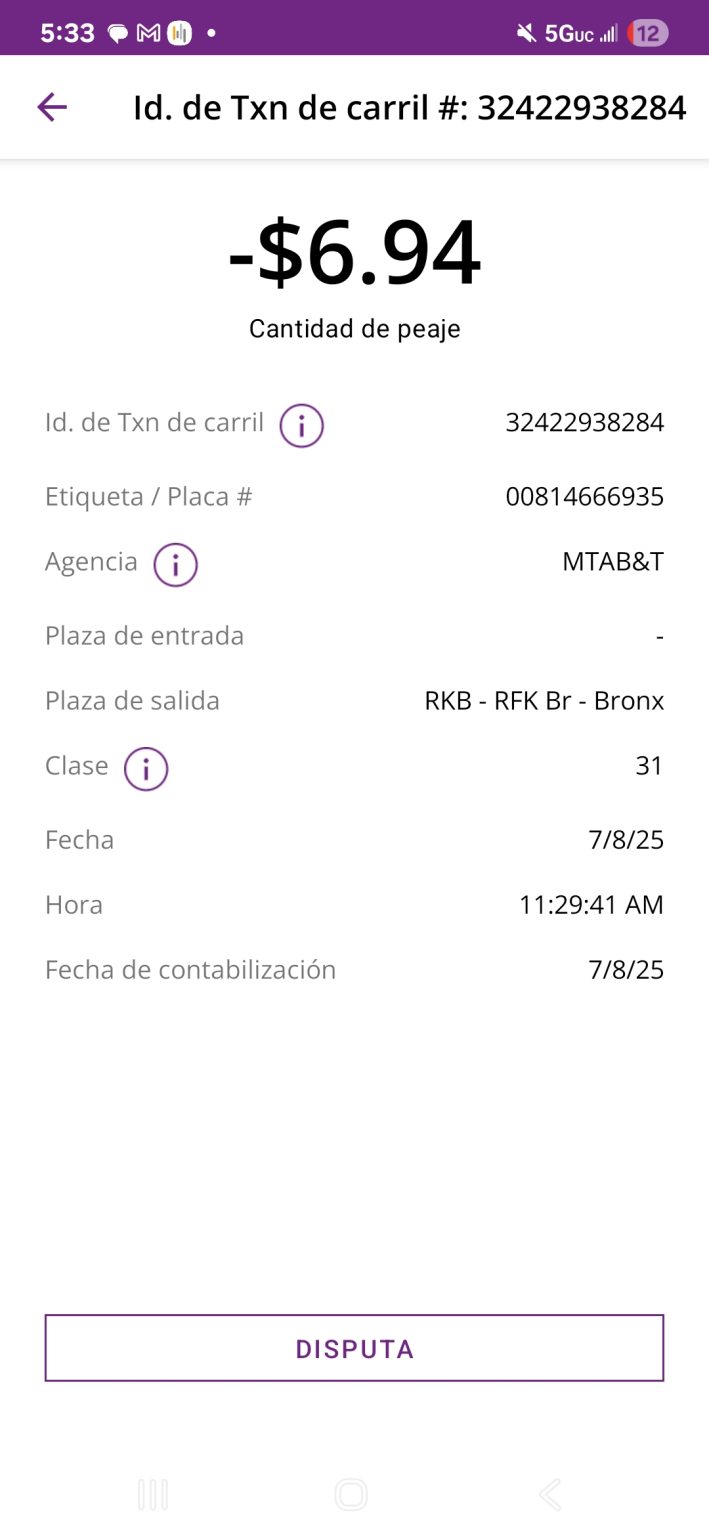Tap the system back button
This screenshot has width=709, height=1536.
click(550, 1495)
